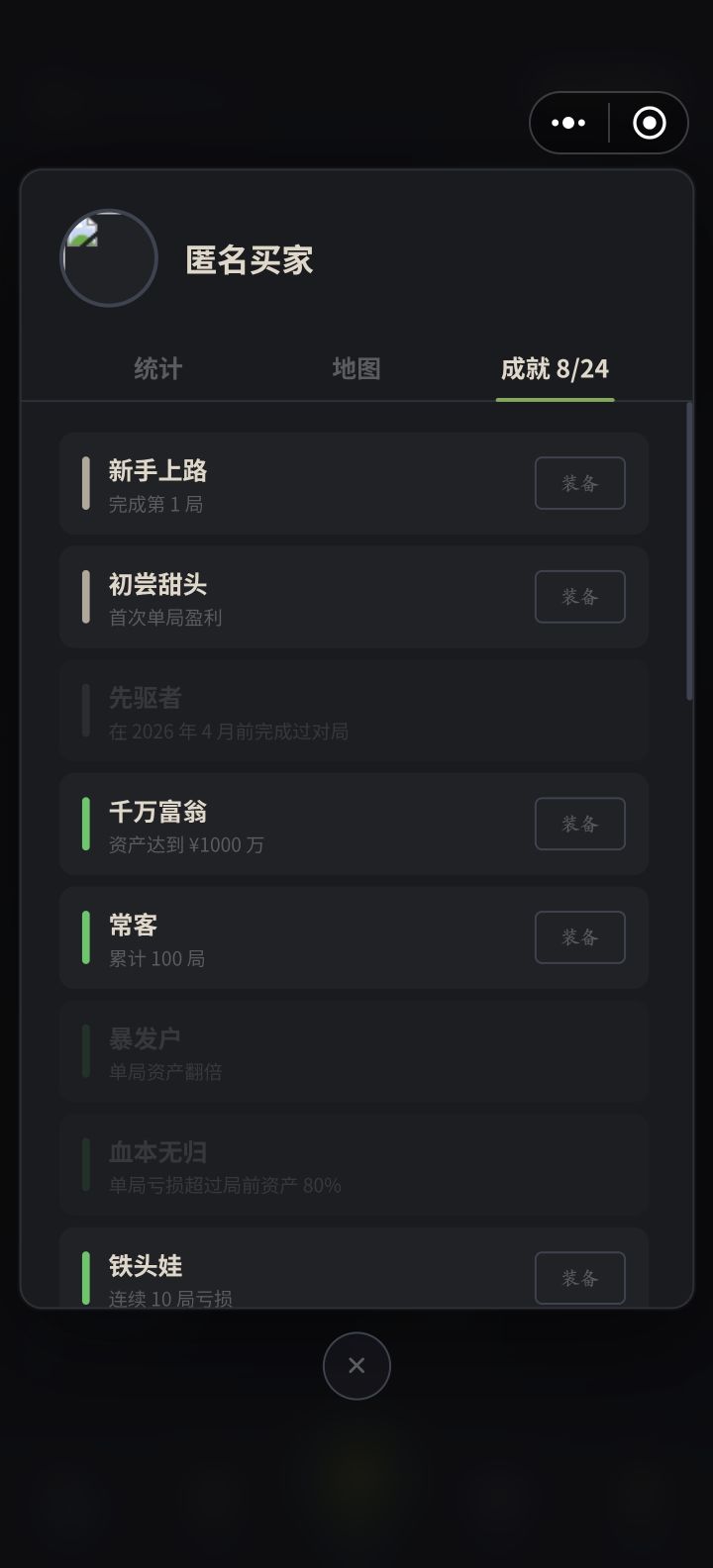Switch to the 统计 tab

click(158, 368)
